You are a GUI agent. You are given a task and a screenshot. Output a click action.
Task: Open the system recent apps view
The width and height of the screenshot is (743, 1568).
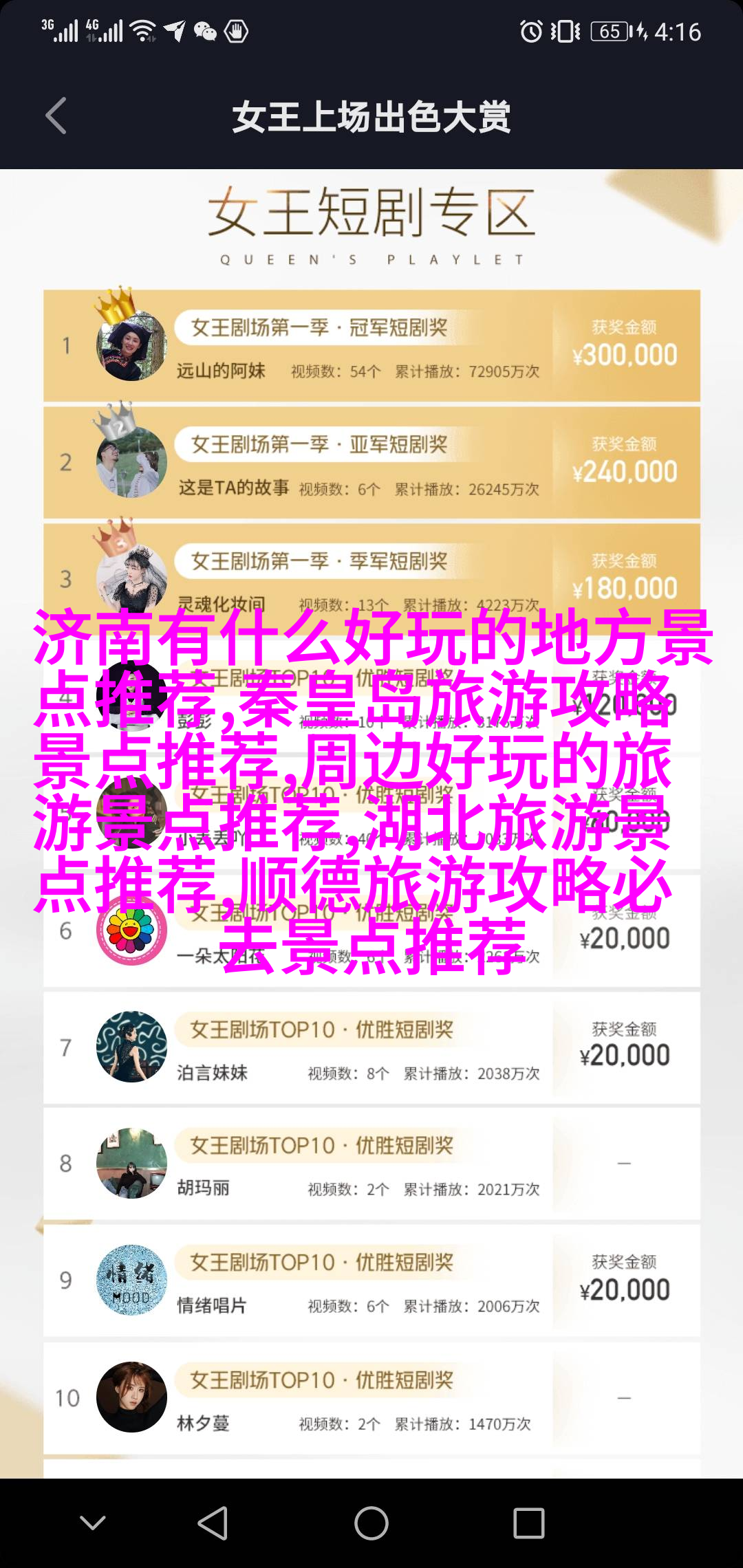[528, 1523]
